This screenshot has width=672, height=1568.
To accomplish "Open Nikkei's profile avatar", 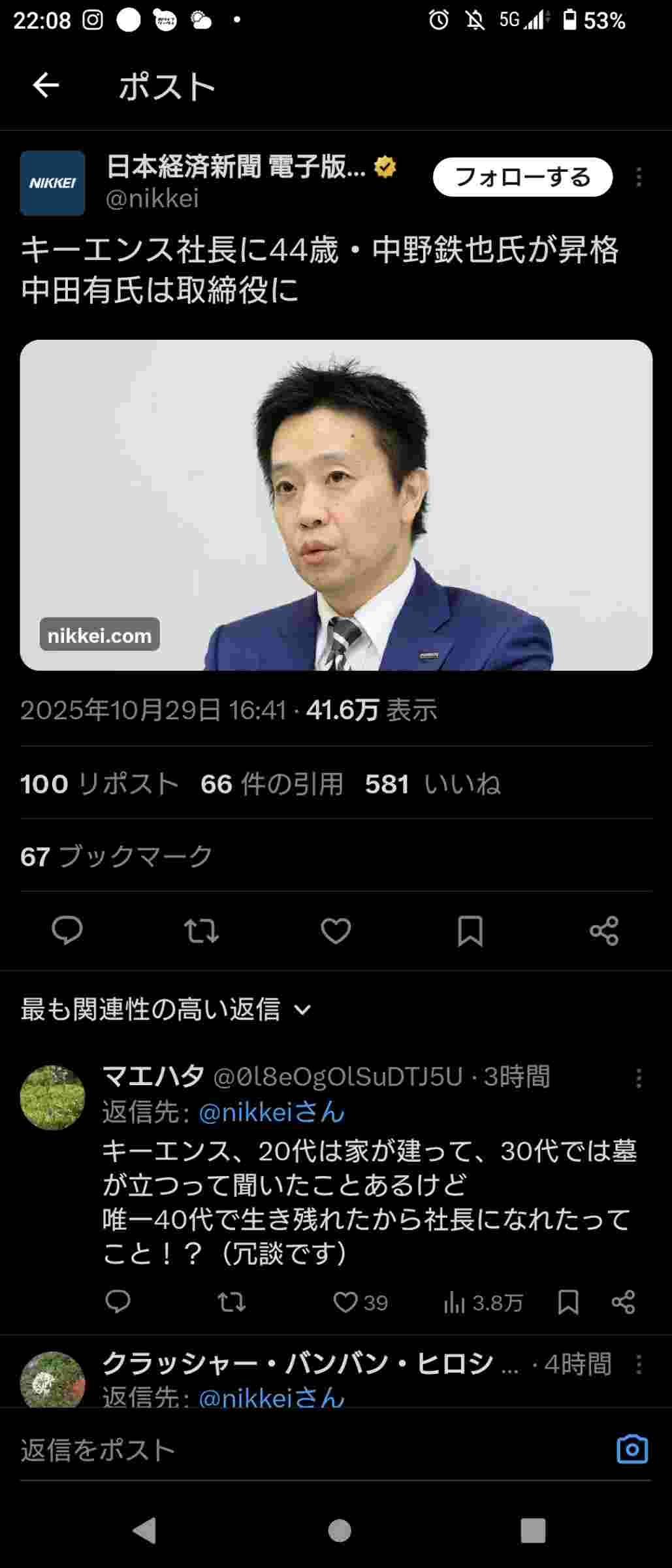I will tap(52, 183).
